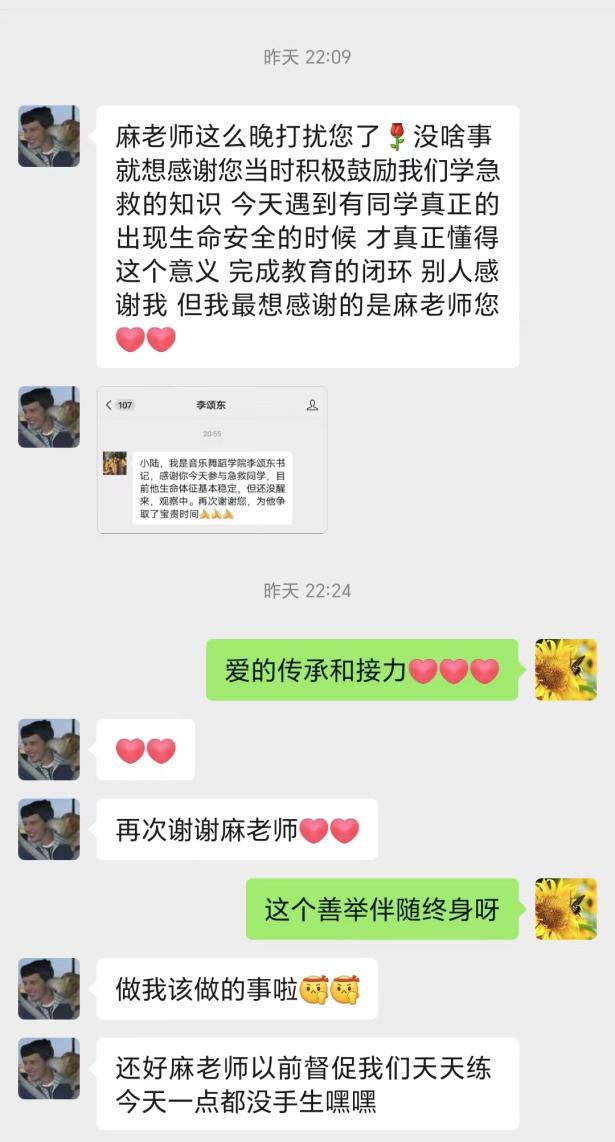Open the forwarded screenshot image from 李颂东
This screenshot has height=1142, width=615.
[x=212, y=460]
